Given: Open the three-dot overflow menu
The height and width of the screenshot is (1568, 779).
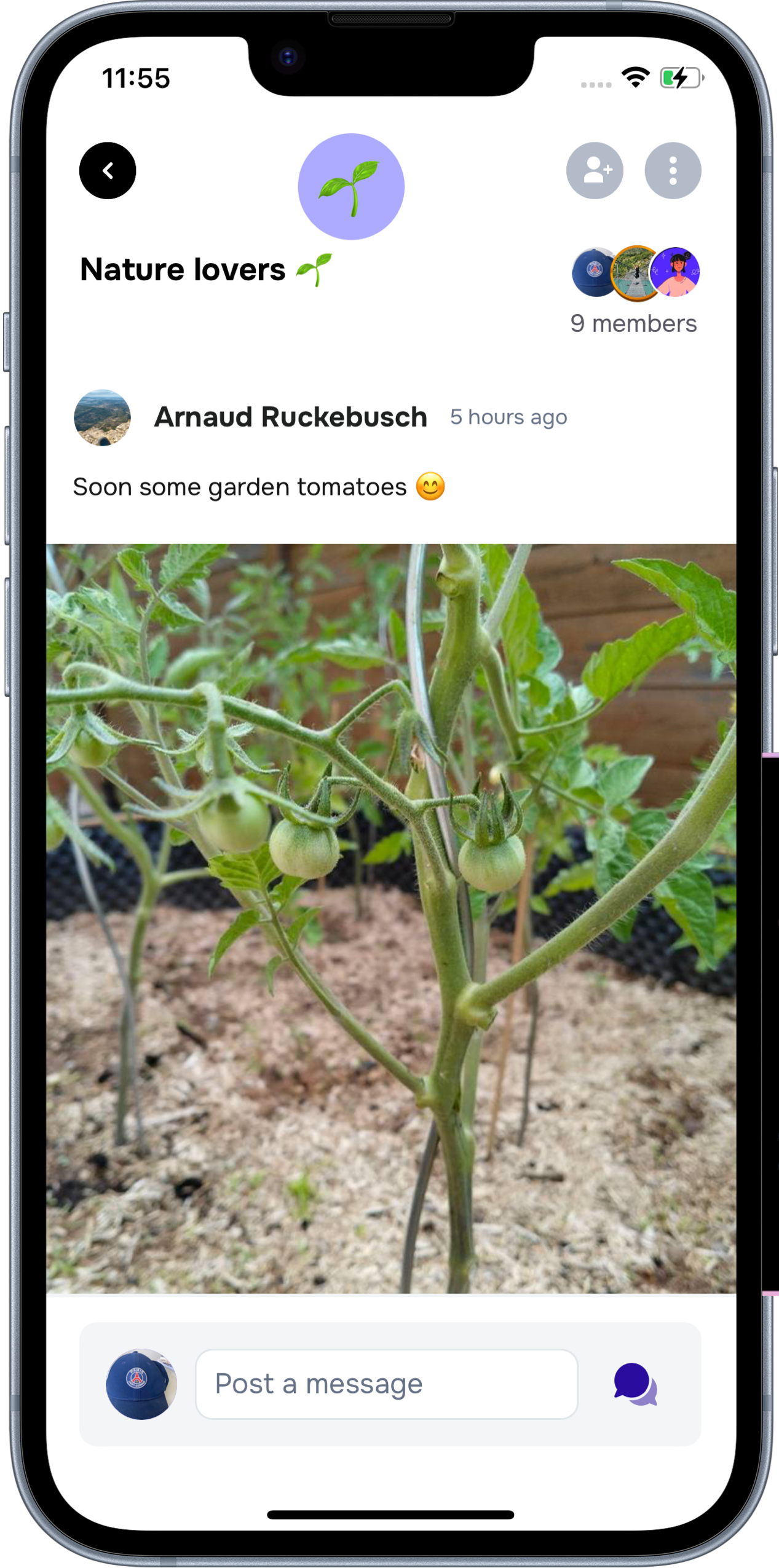Looking at the screenshot, I should tap(673, 171).
